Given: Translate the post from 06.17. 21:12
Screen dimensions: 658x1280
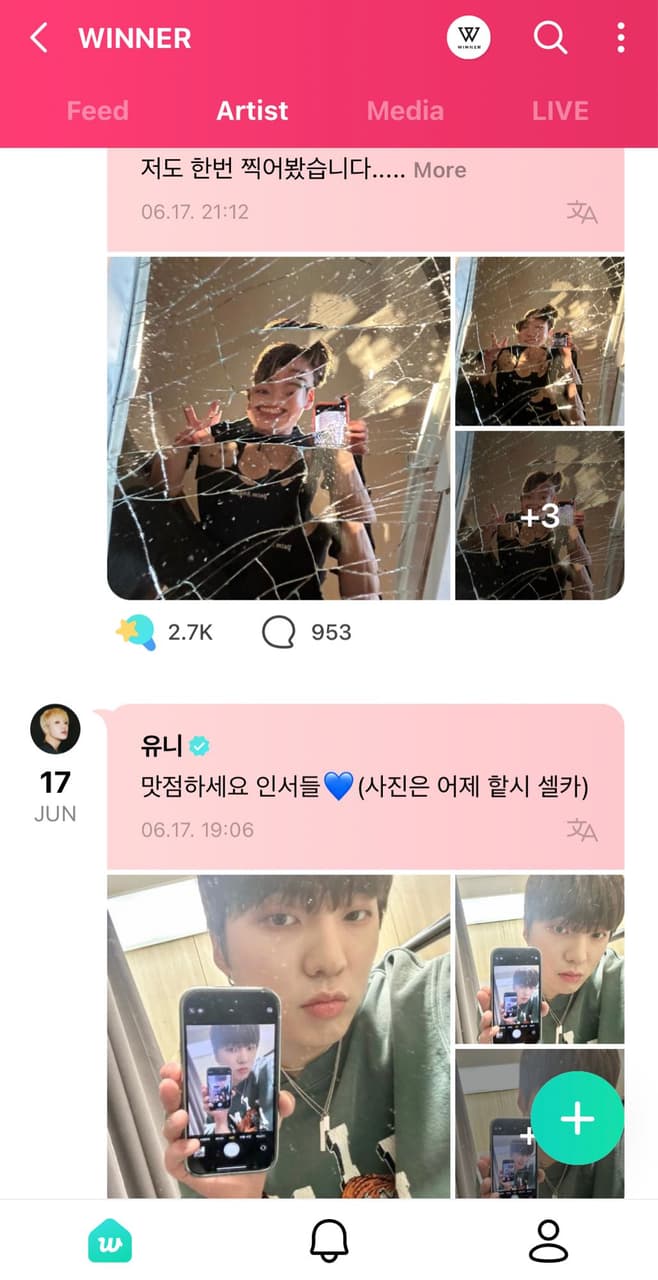Looking at the screenshot, I should [581, 212].
